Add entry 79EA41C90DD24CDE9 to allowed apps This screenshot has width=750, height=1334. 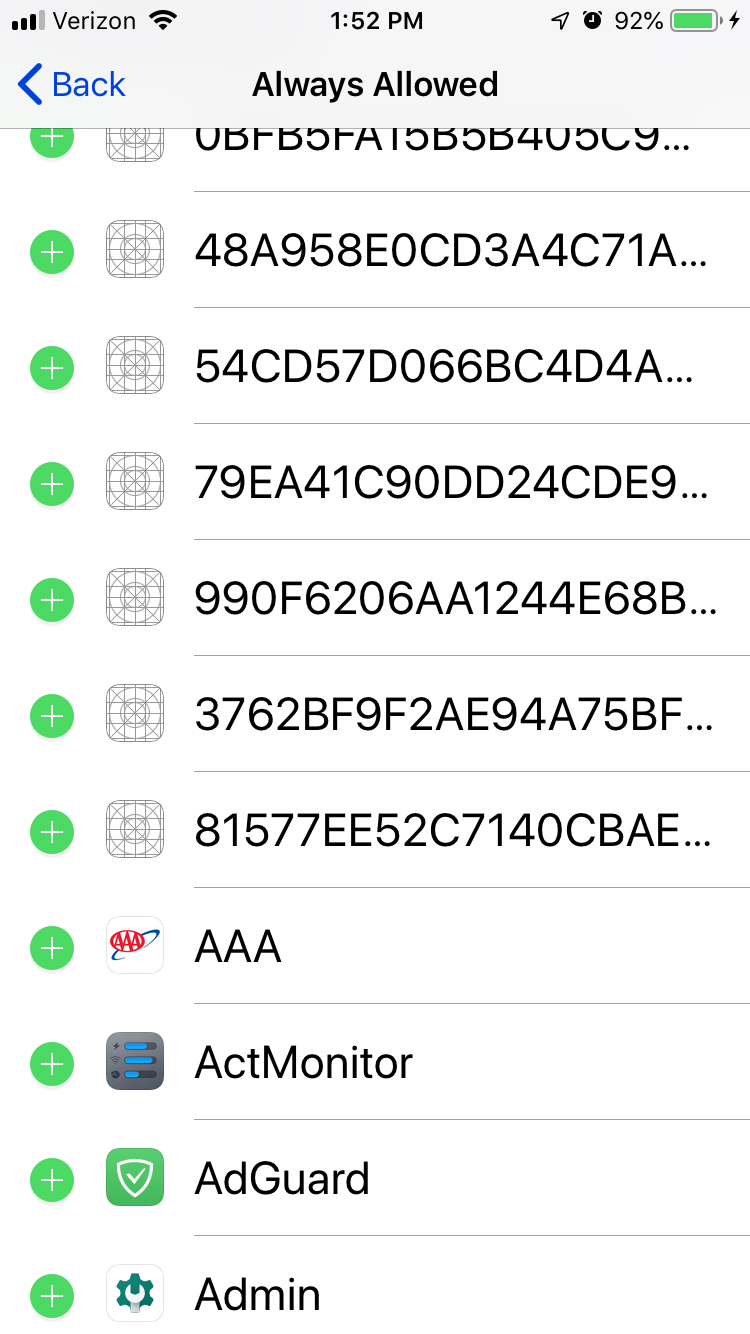pos(52,485)
